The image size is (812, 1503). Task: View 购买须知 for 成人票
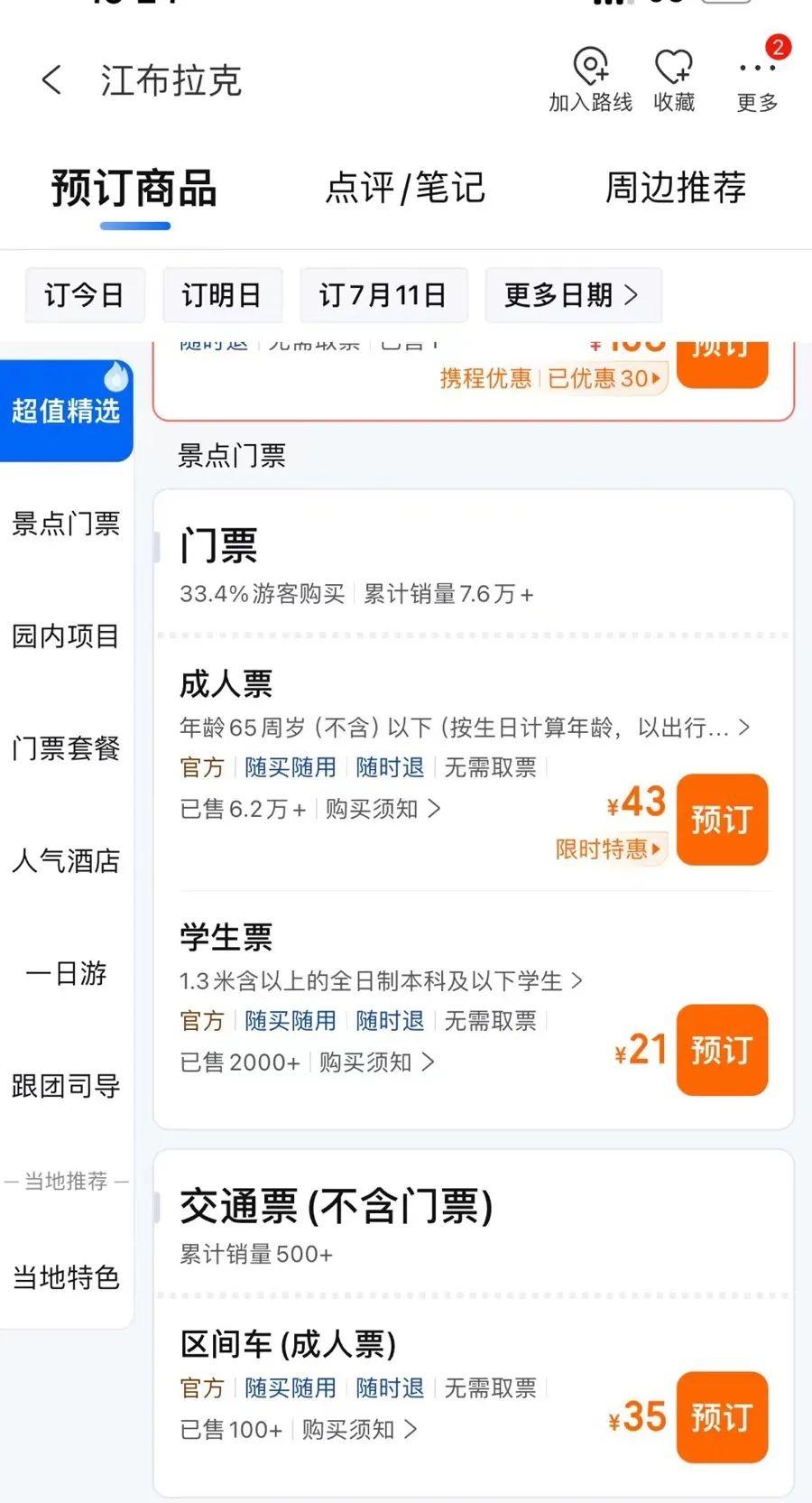point(382,809)
